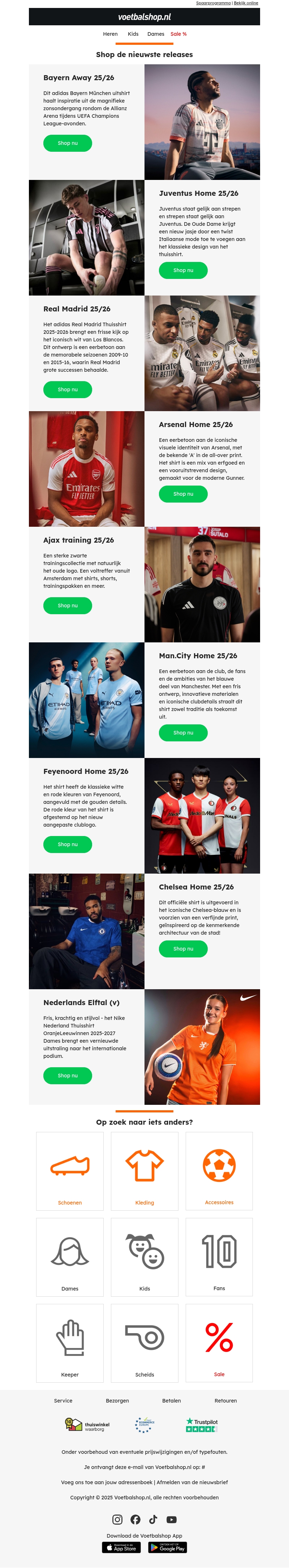The image size is (289, 1568).
Task: Tap Shop nu under Chelsea Home 25/26
Action: click(183, 948)
